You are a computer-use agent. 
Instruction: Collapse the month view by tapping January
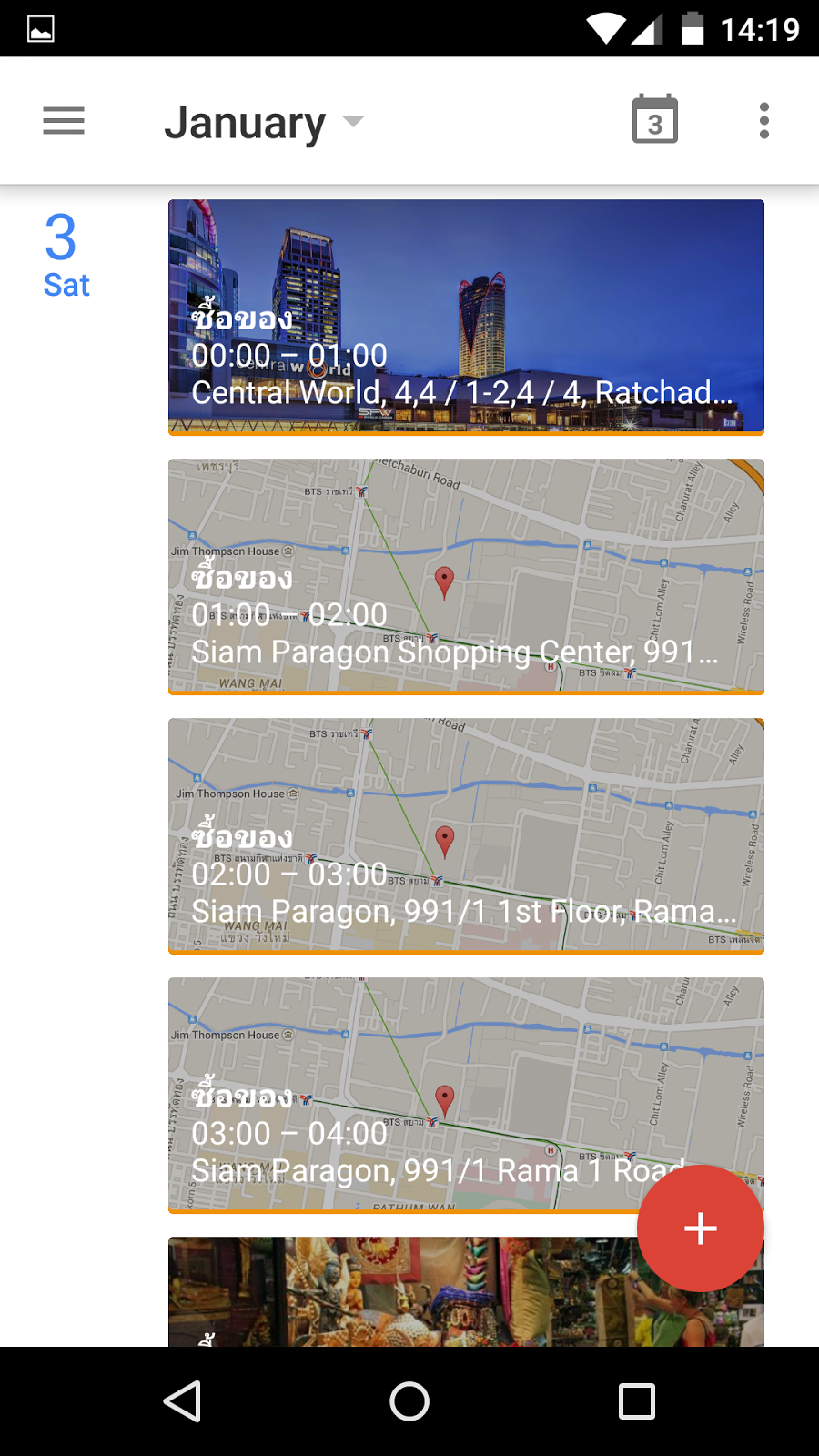(246, 121)
